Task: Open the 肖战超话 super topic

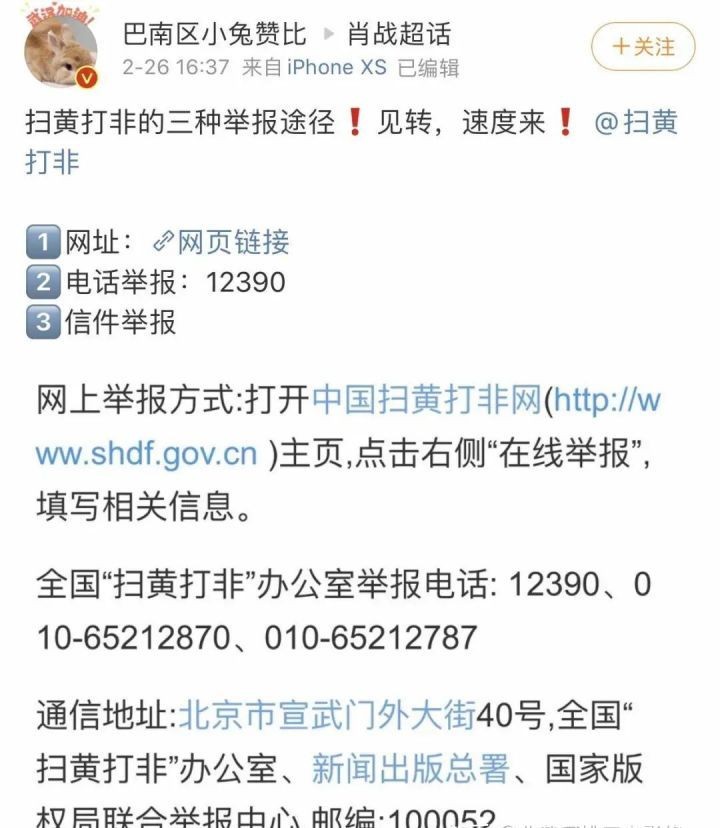Action: click(x=398, y=34)
